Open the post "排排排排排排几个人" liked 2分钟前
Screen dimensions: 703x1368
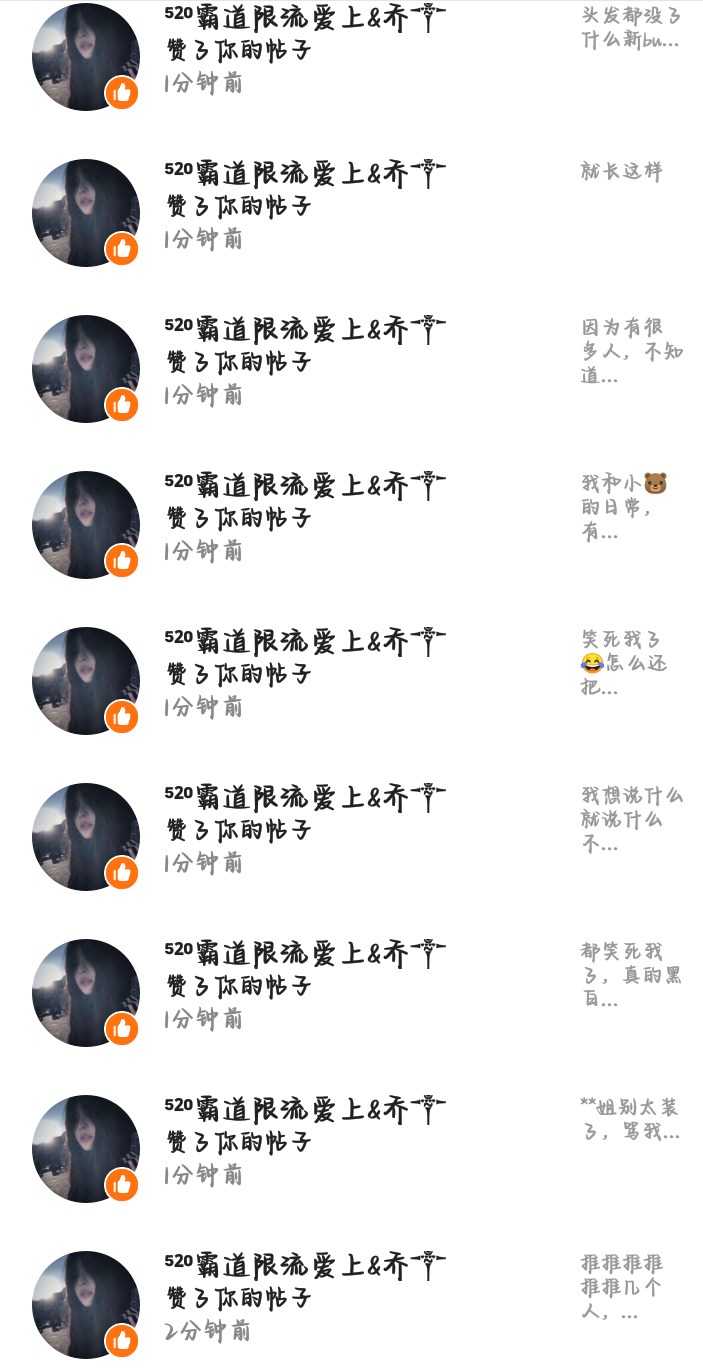[622, 1287]
